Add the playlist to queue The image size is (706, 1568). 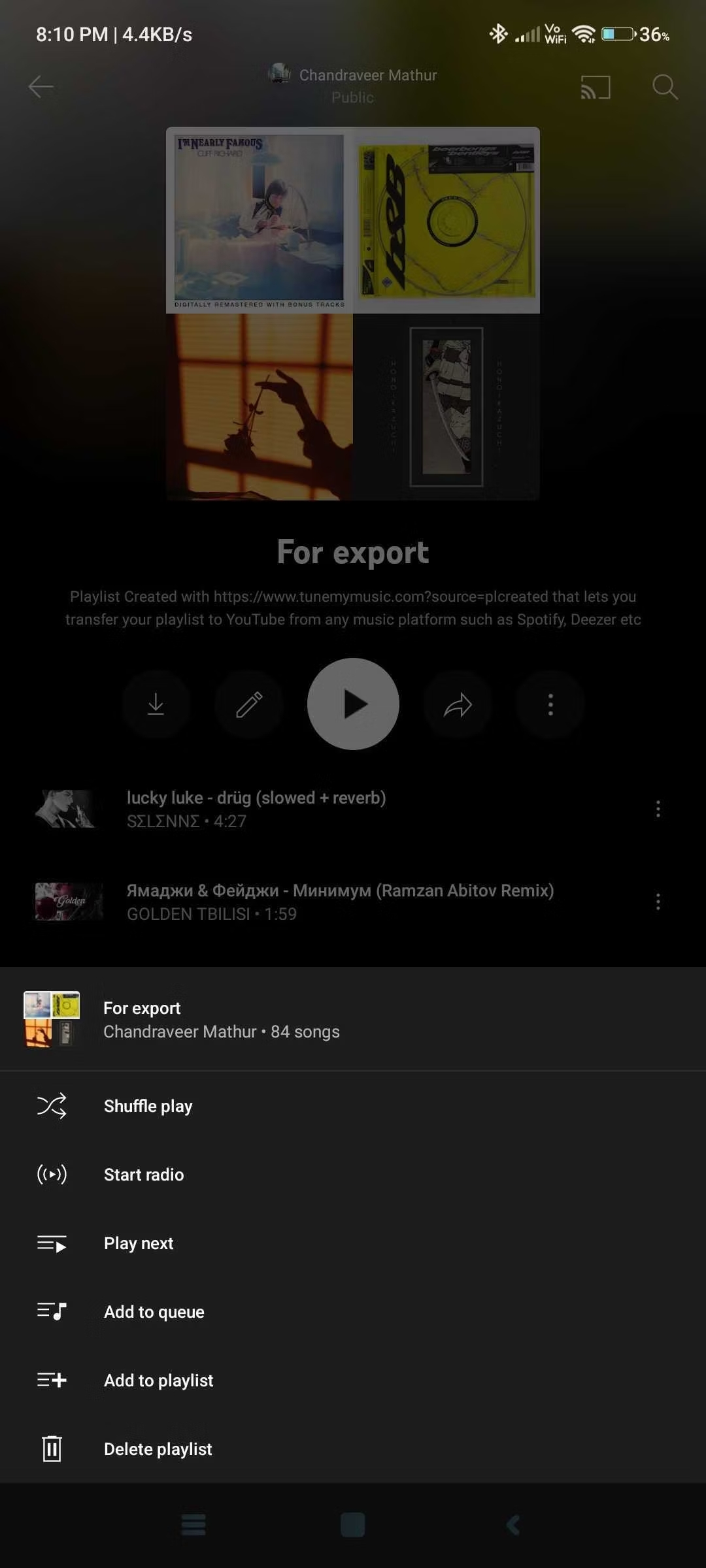click(154, 1312)
